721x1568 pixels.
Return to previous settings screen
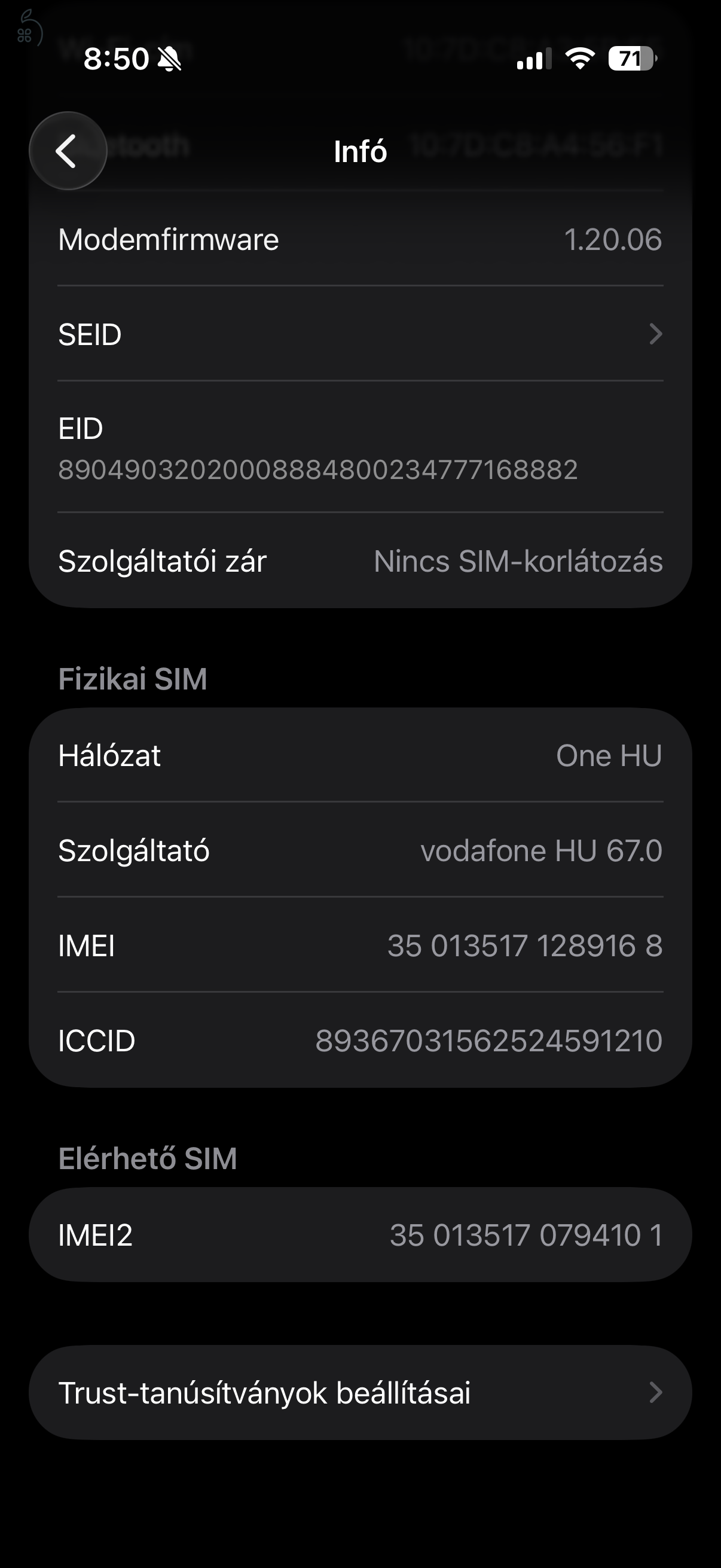[x=68, y=150]
